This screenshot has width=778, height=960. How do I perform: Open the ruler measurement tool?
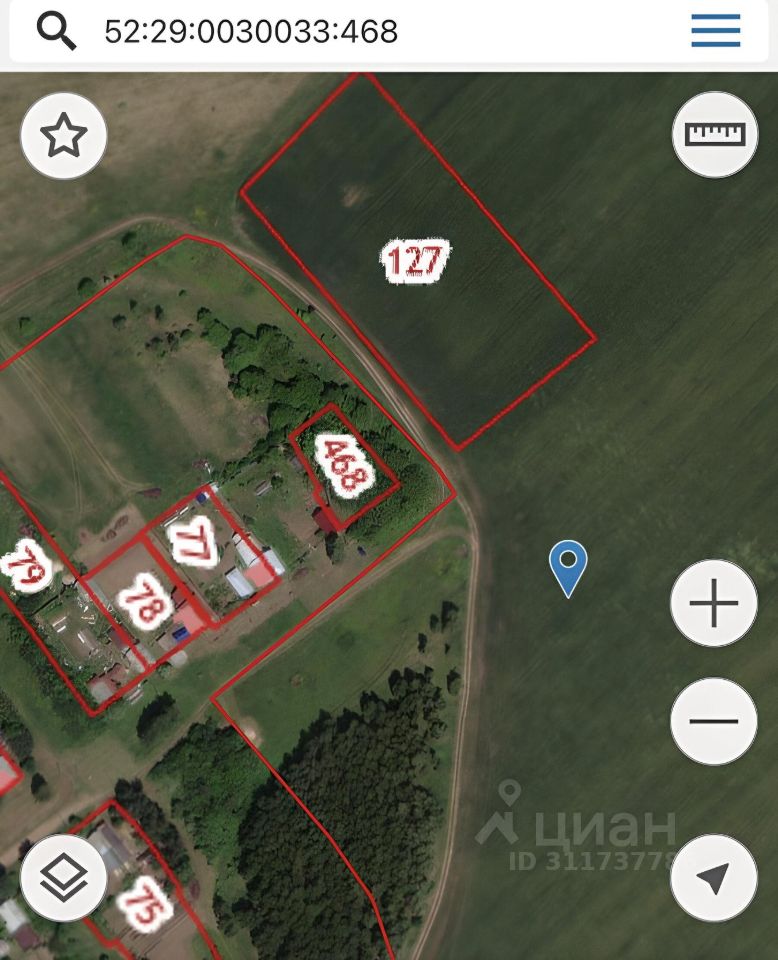point(714,134)
